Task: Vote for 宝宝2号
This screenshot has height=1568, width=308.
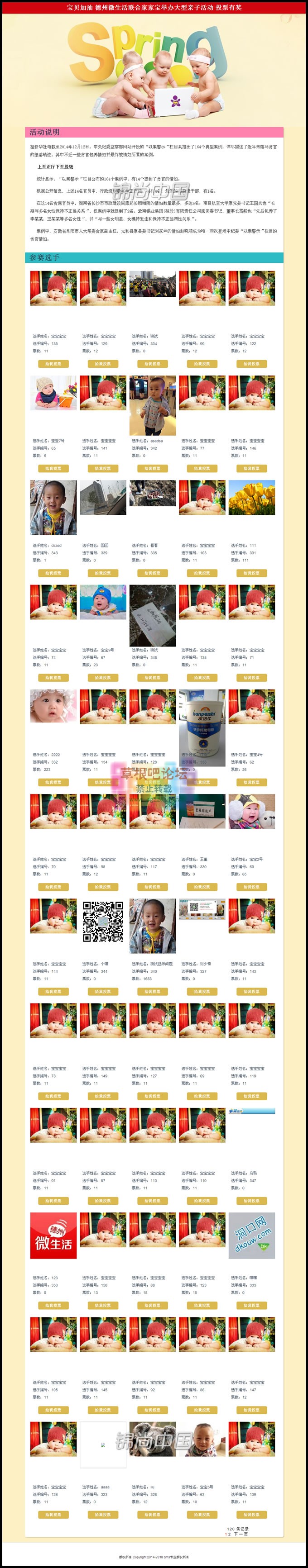Action: [251, 887]
